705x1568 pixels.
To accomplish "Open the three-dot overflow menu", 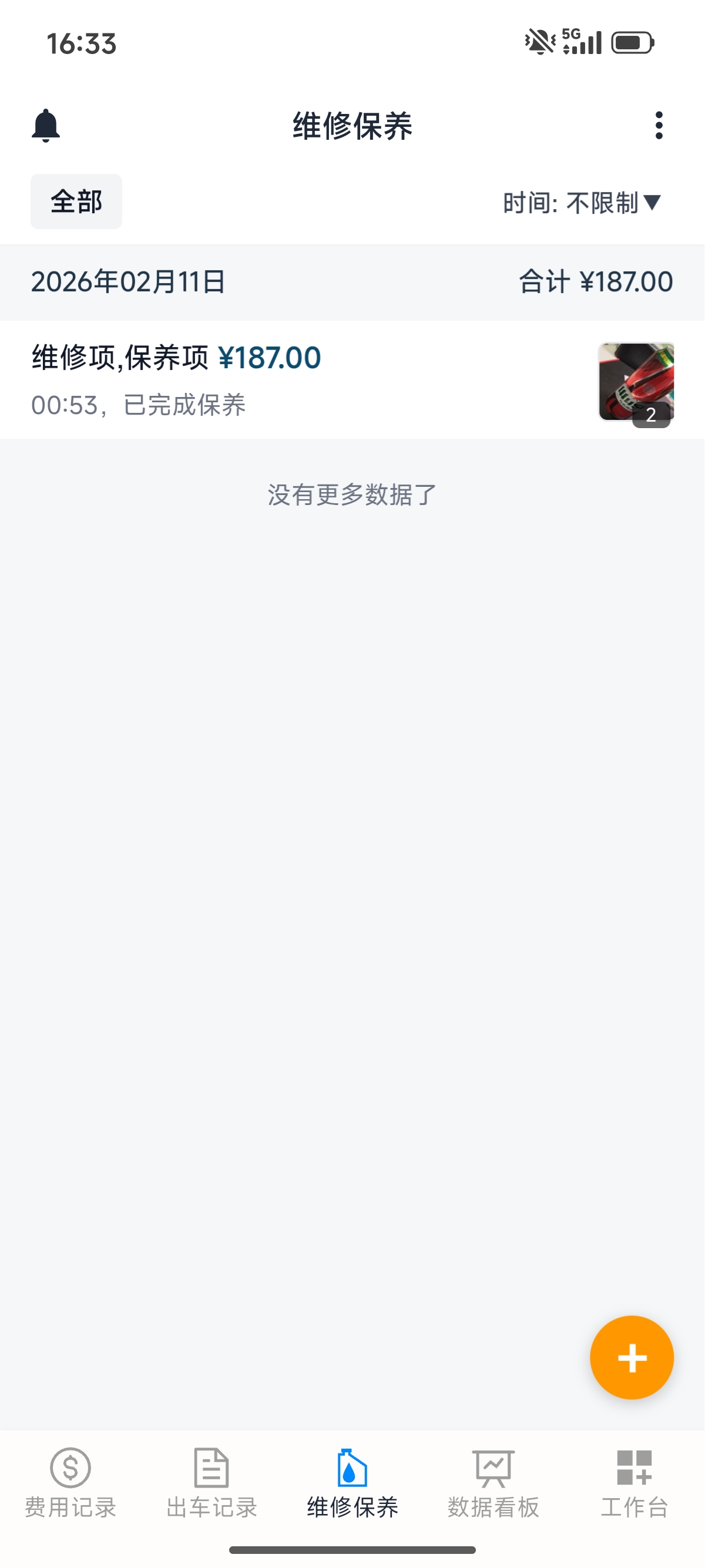I will (659, 127).
